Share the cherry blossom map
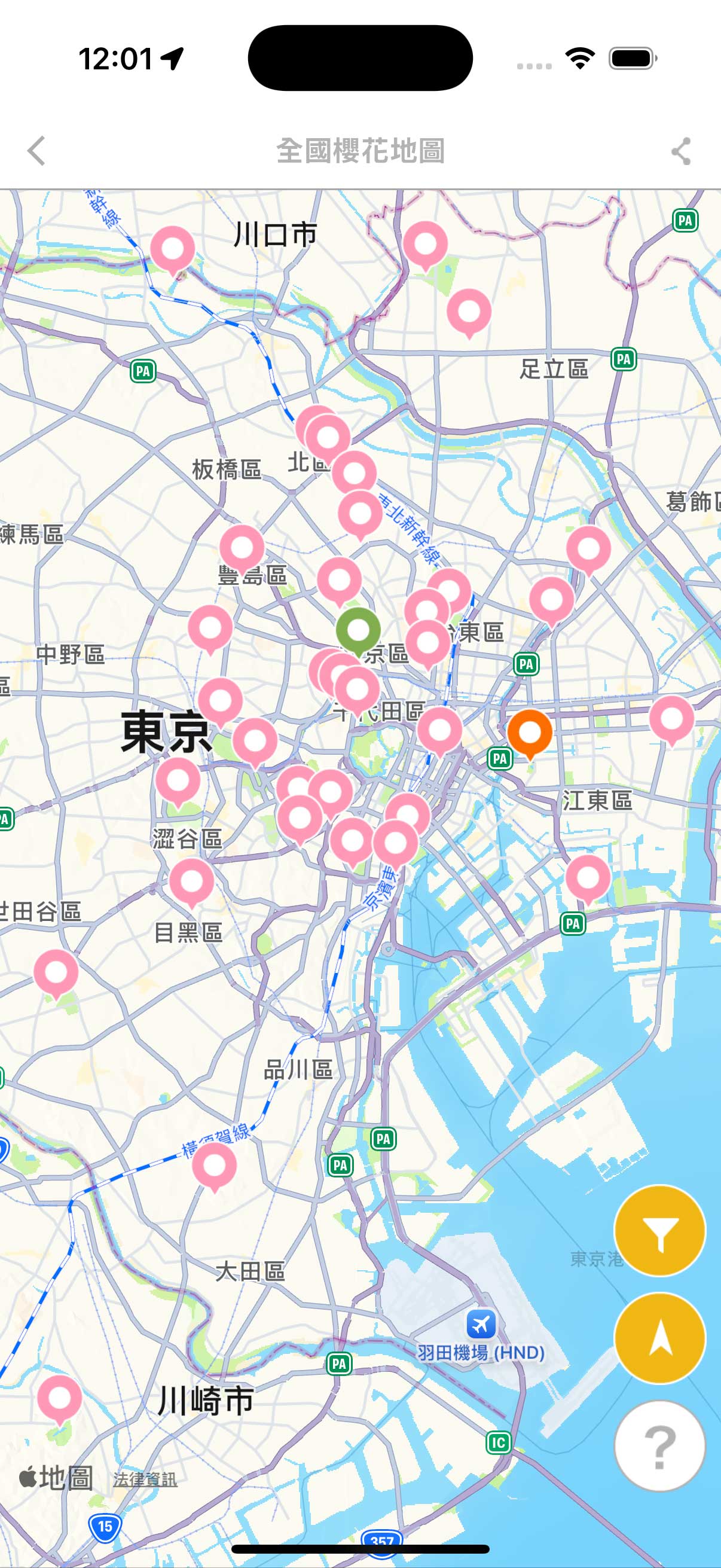The image size is (721, 1568). tap(681, 151)
